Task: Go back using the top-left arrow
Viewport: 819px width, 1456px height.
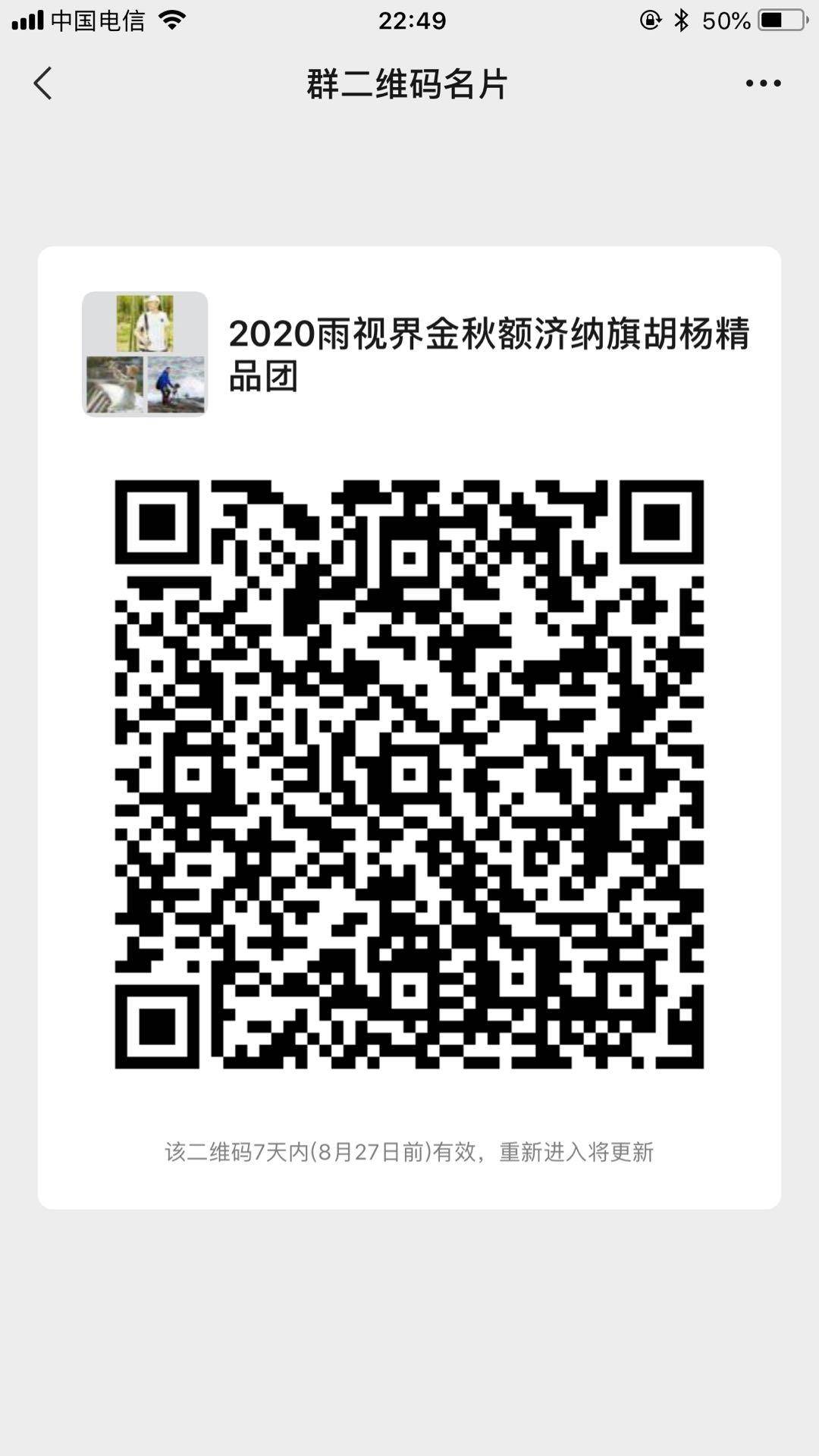Action: coord(42,83)
